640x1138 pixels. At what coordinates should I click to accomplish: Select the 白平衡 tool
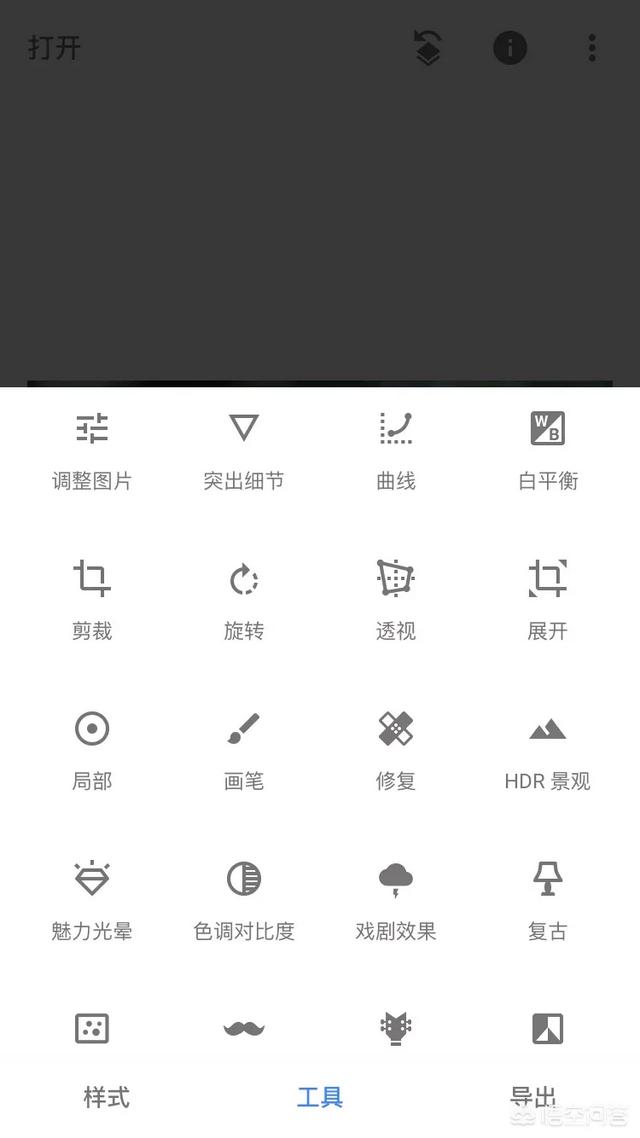point(548,449)
